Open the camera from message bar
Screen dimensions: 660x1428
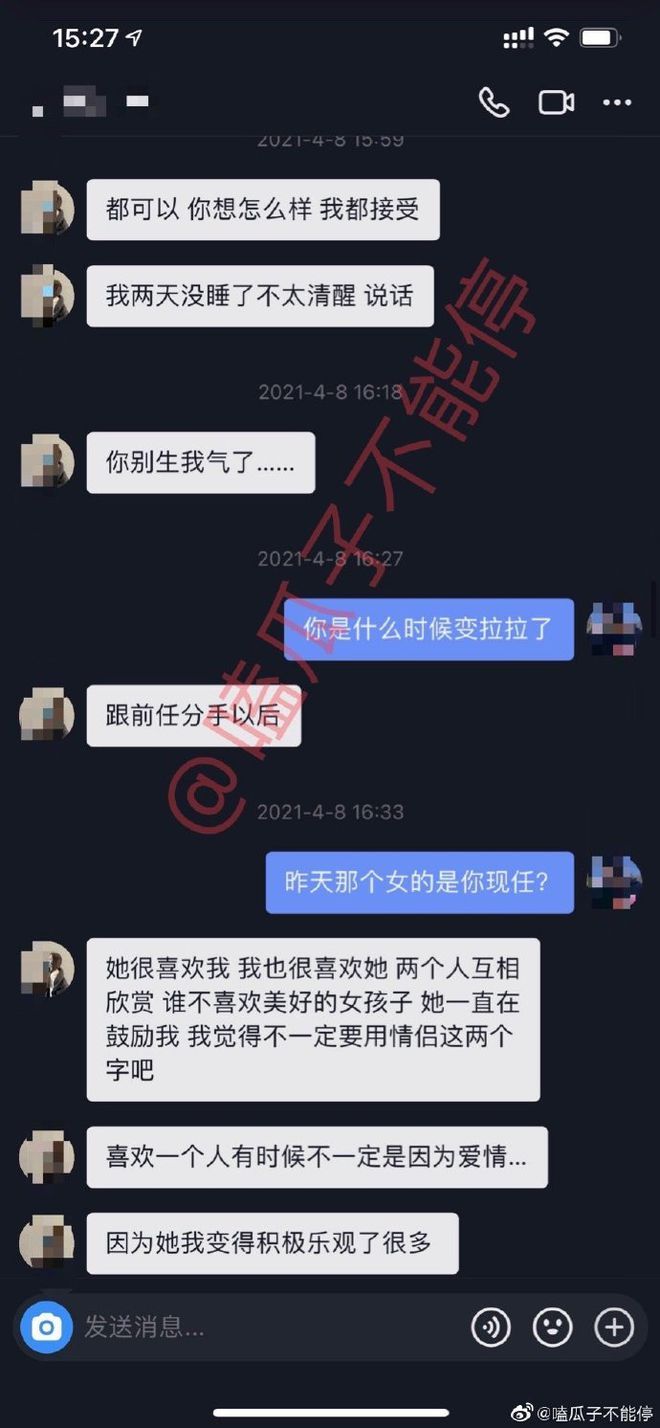click(46, 1327)
